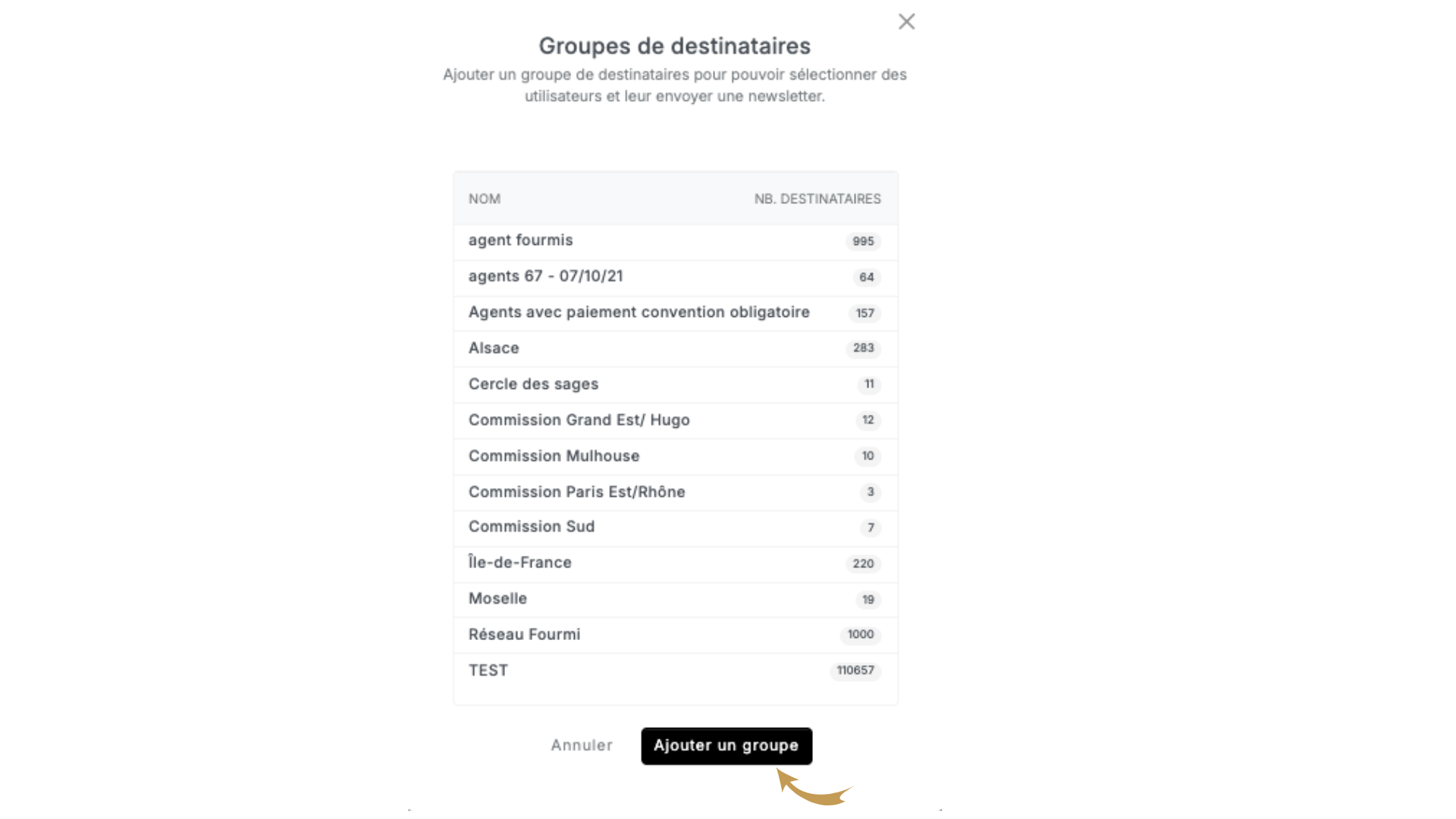Select the Île-de-France group
The image size is (1456, 819).
click(519, 563)
